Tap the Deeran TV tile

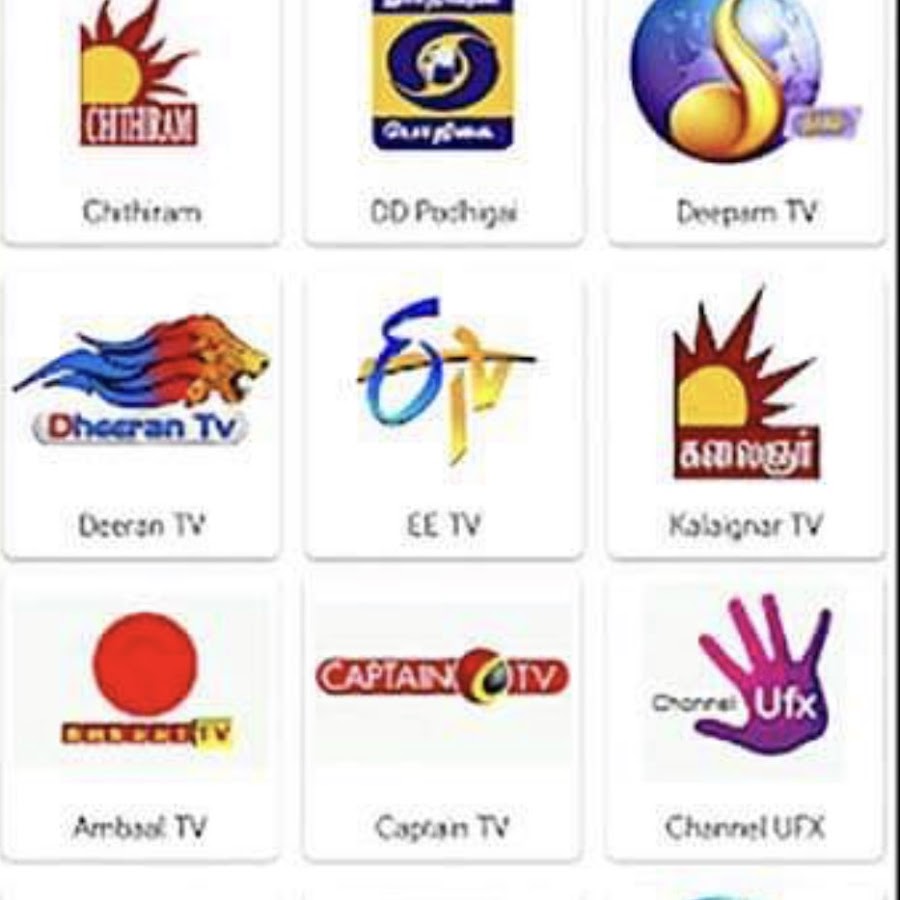tap(141, 414)
